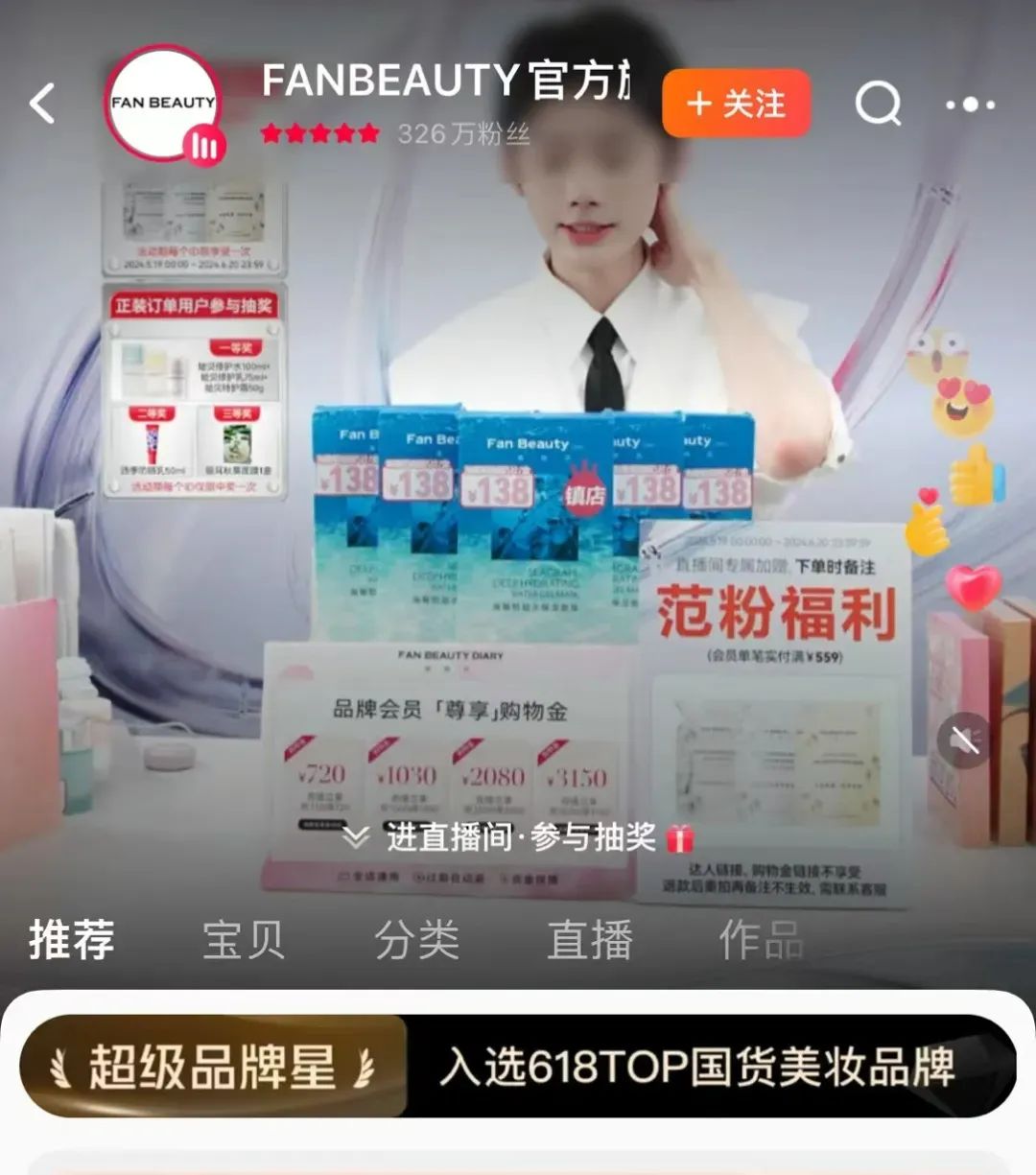Open the store search icon
Viewport: 1036px width, 1175px height.
878,104
